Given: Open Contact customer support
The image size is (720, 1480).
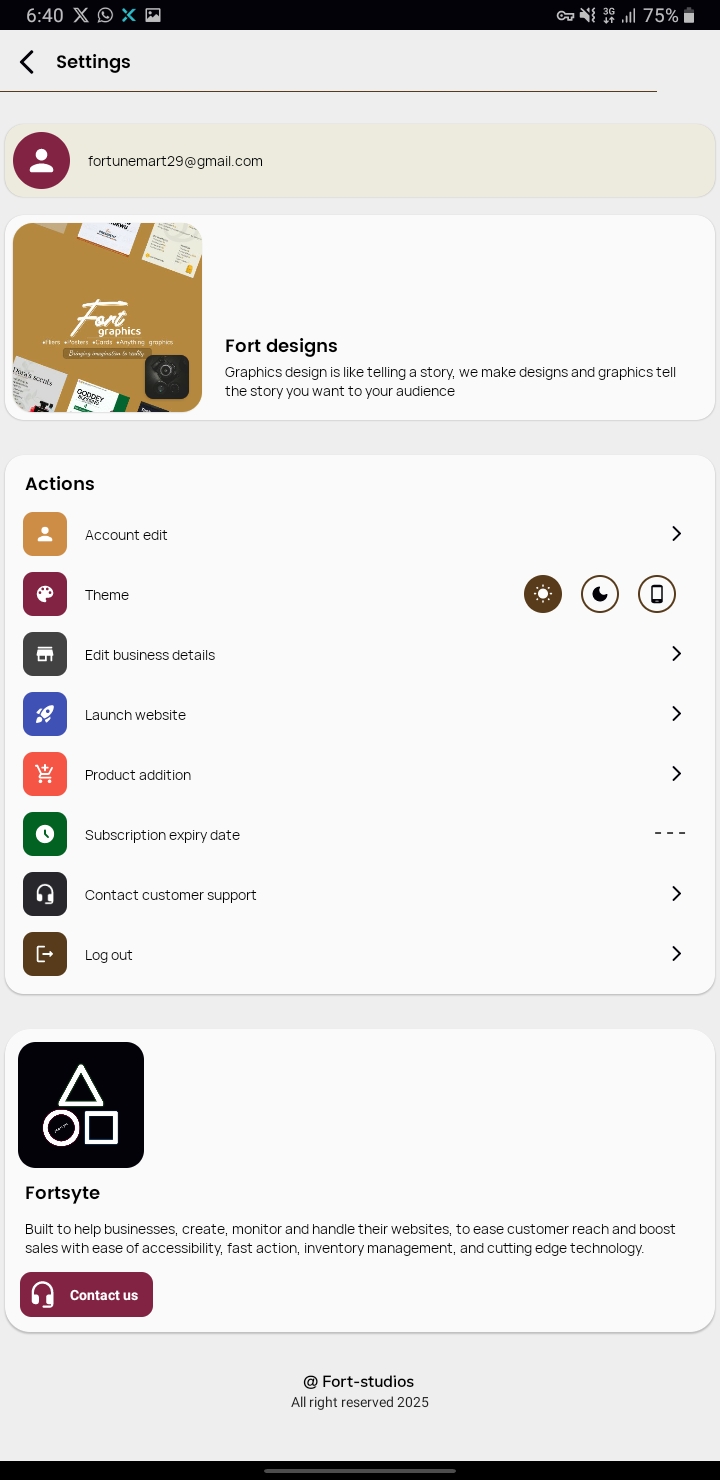Looking at the screenshot, I should click(360, 895).
